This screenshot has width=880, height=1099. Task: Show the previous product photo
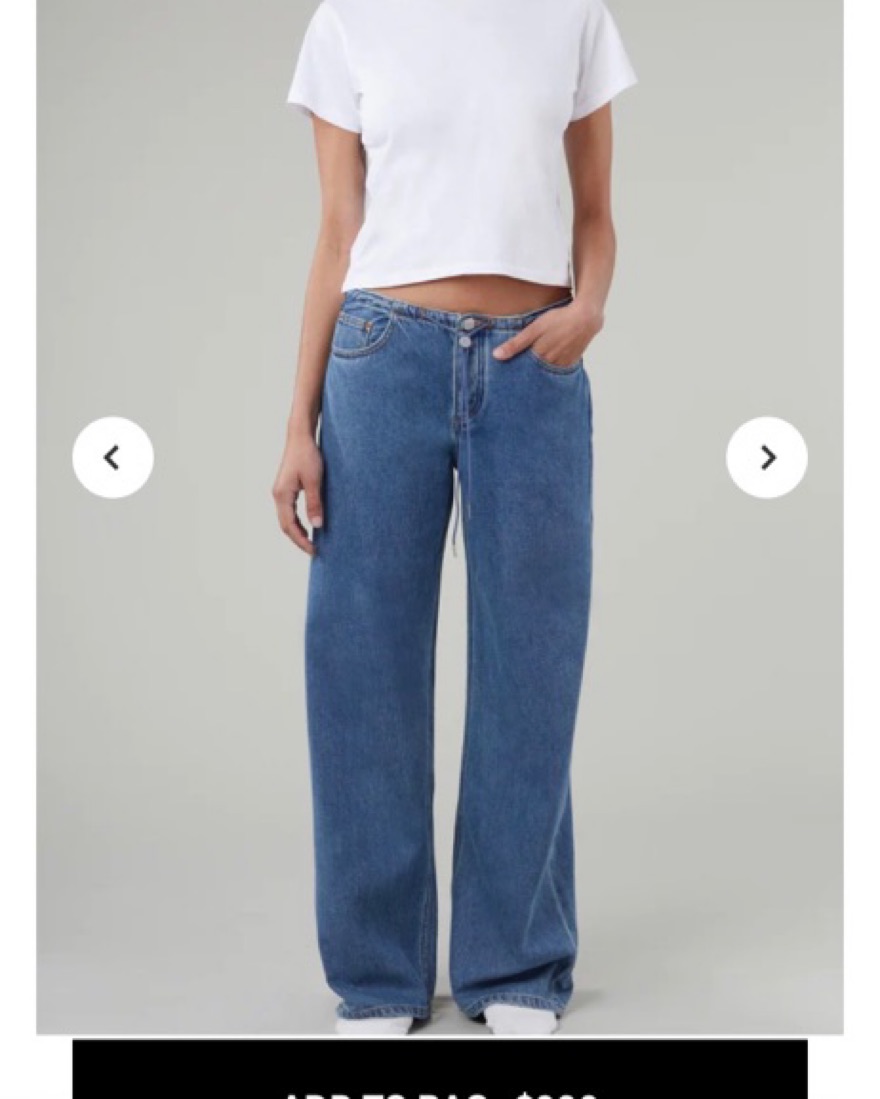(113, 457)
